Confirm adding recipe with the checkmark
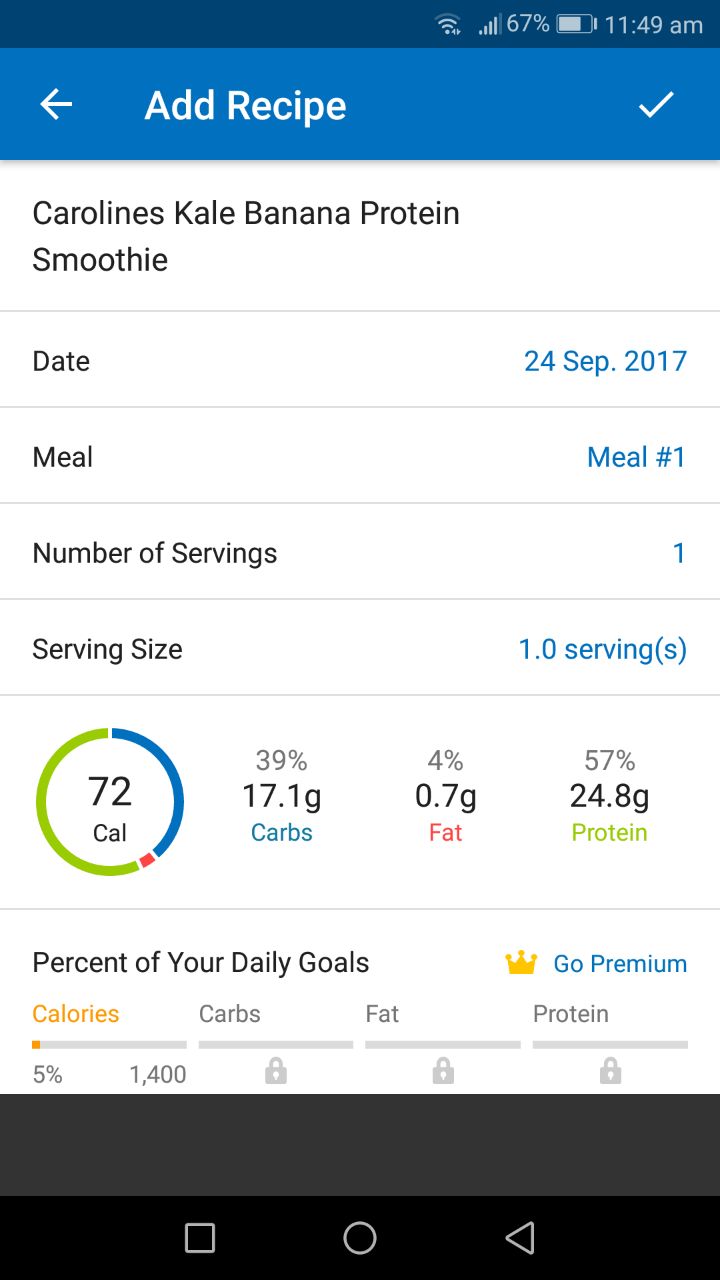This screenshot has width=720, height=1280. pos(657,105)
